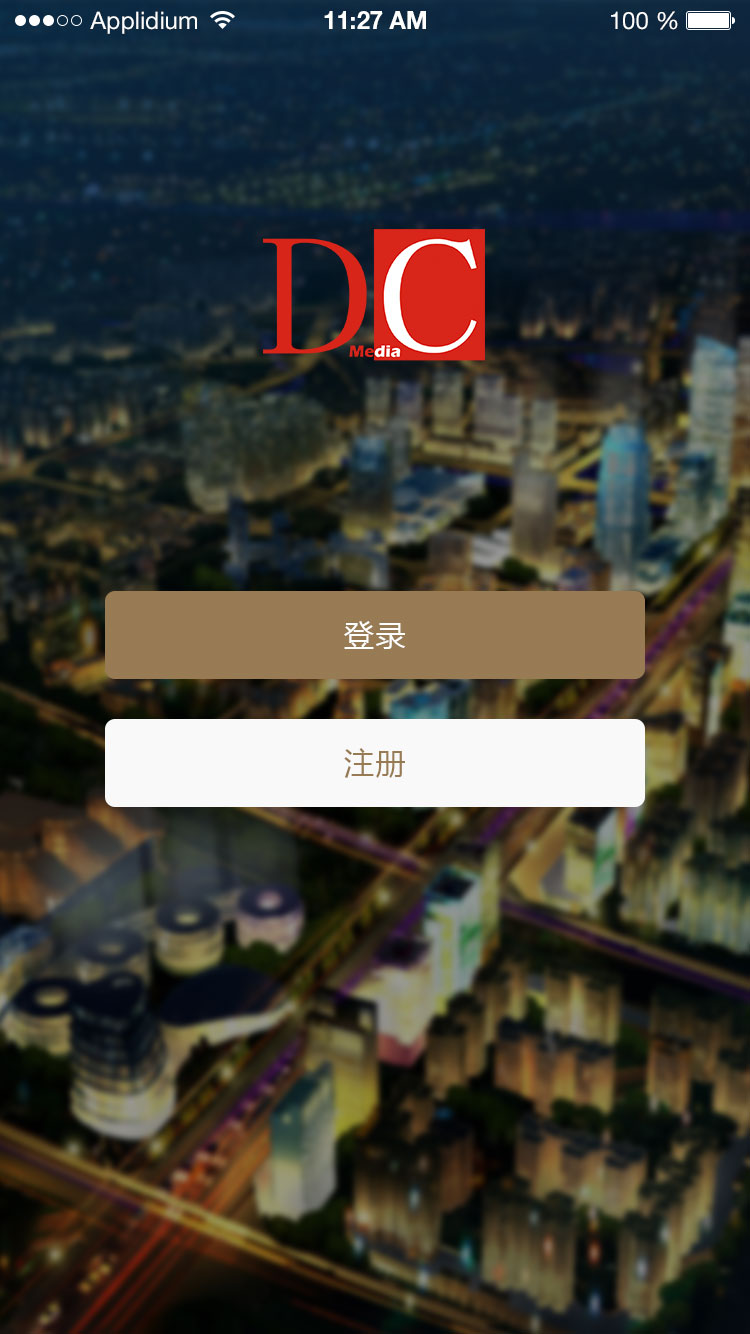The image size is (750, 1334).
Task: Tap the 登录 login button
Action: point(375,634)
